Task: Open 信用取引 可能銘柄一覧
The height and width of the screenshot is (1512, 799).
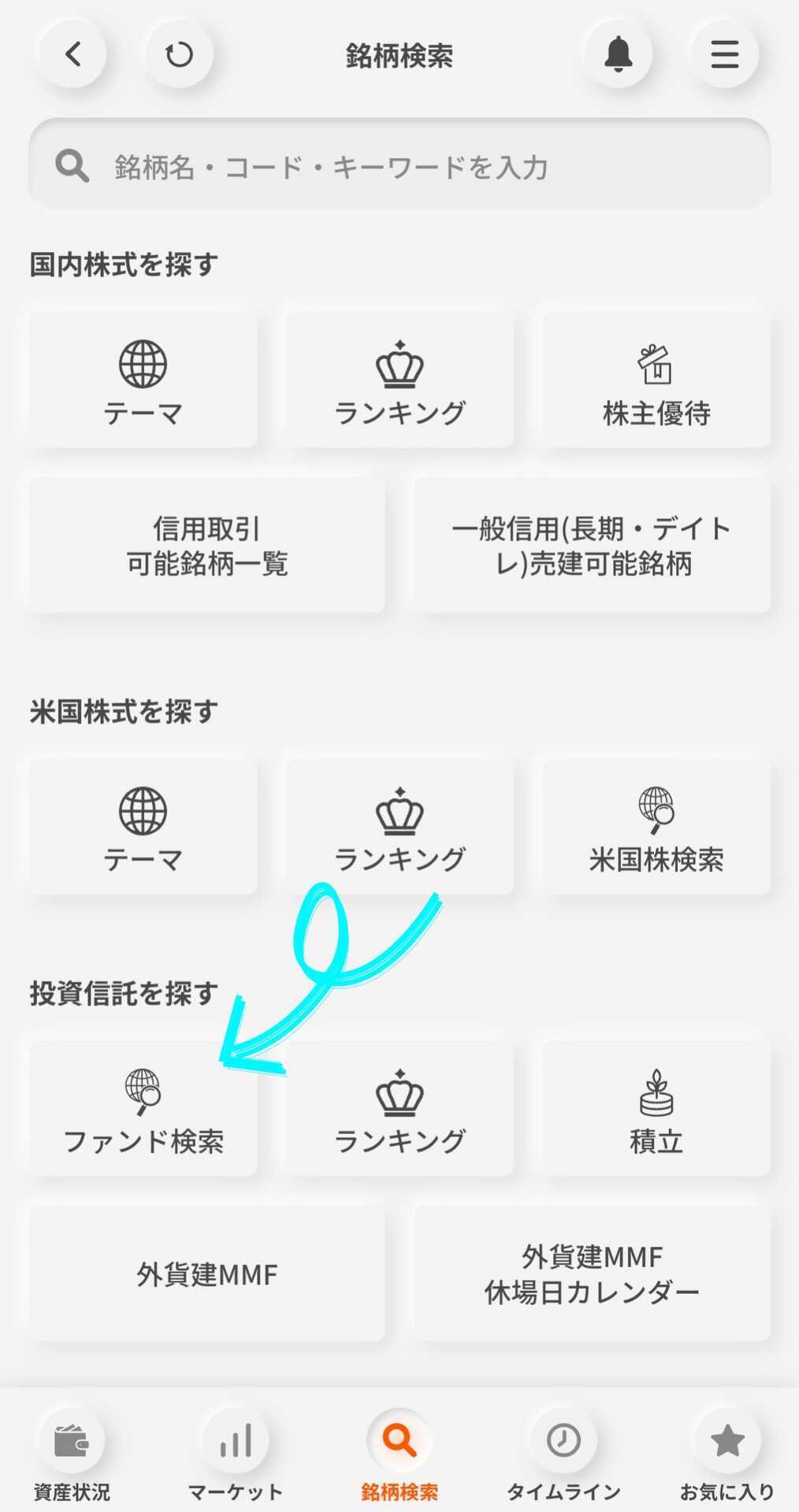Action: [207, 545]
